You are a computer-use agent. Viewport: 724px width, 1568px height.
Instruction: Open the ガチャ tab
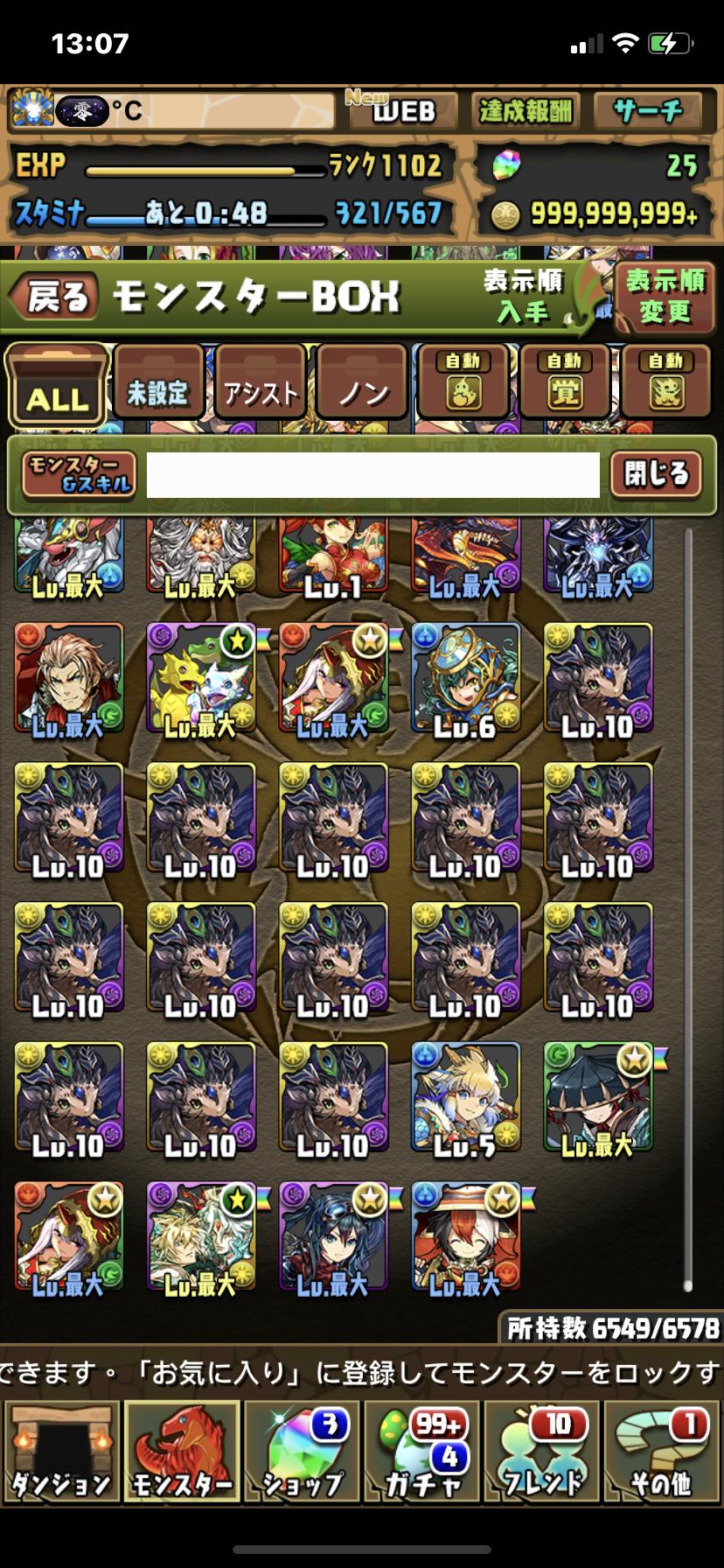coord(422,1452)
